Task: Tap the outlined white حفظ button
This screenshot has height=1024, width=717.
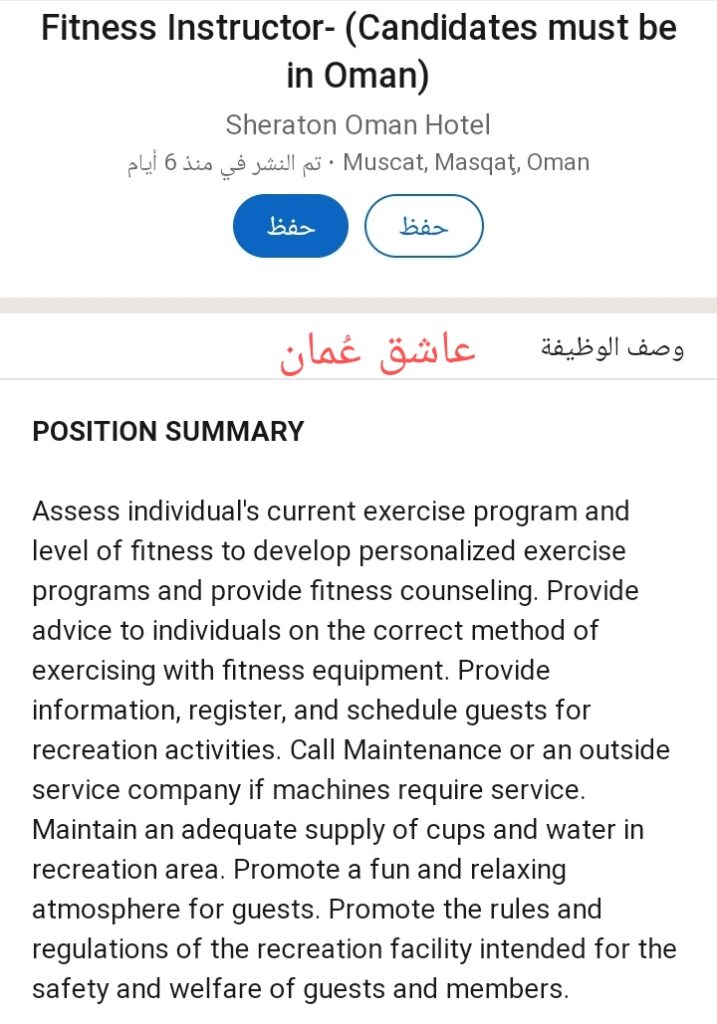Action: pyautogui.click(x=424, y=226)
